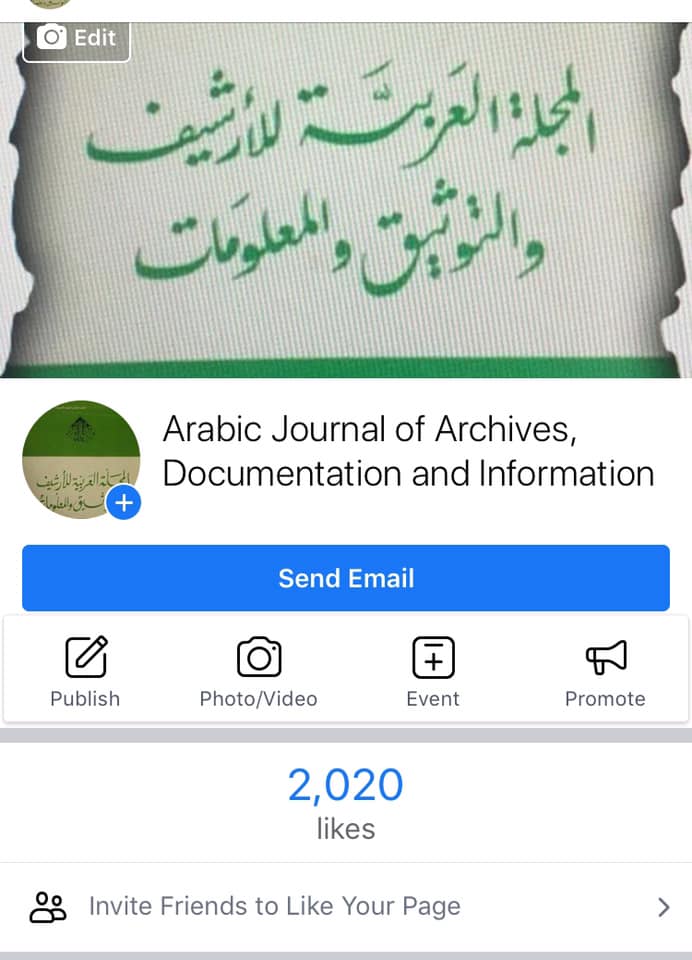Tap the plus badge on profile picture
Screen dimensions: 692x960
pyautogui.click(x=124, y=503)
